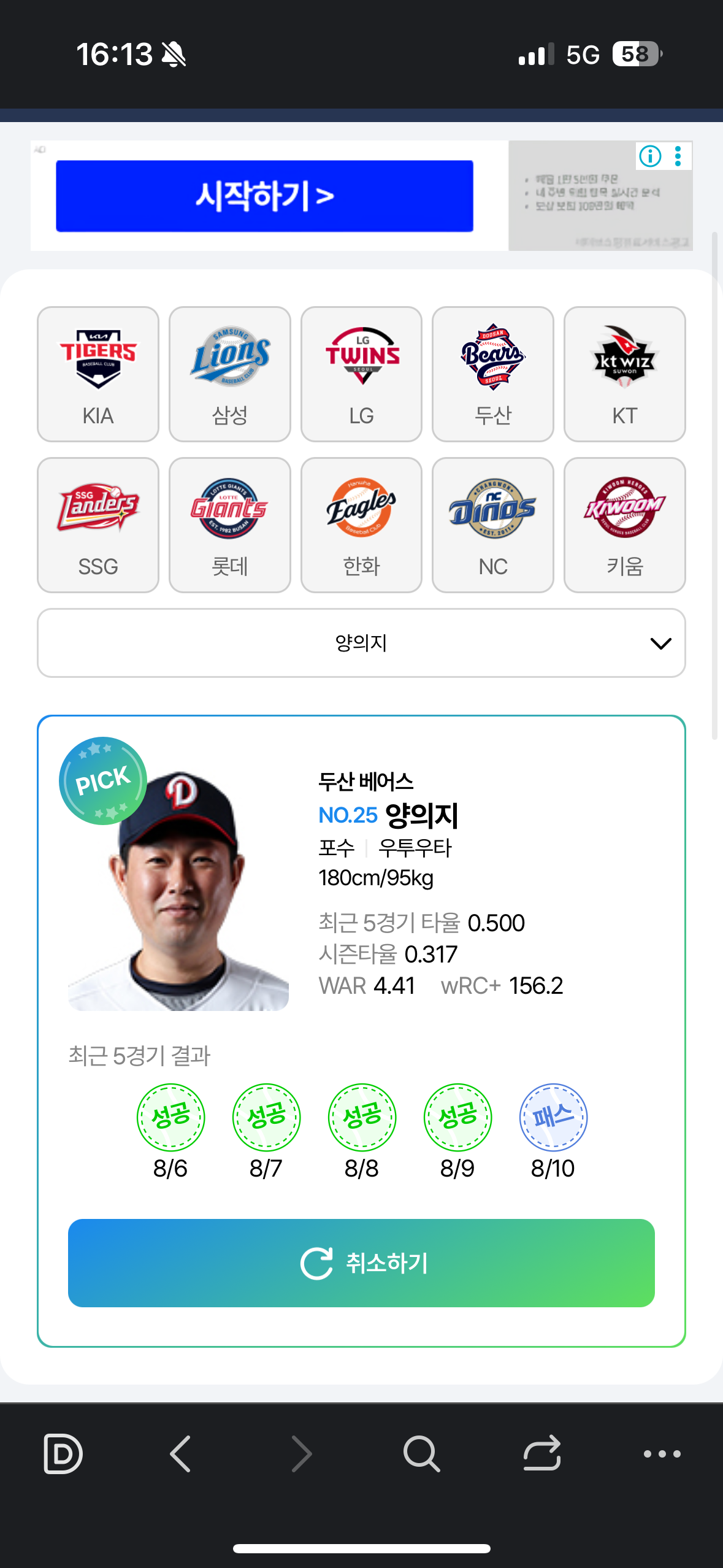Tap the 시작하기 ad banner button
The width and height of the screenshot is (723, 1568).
tap(264, 196)
